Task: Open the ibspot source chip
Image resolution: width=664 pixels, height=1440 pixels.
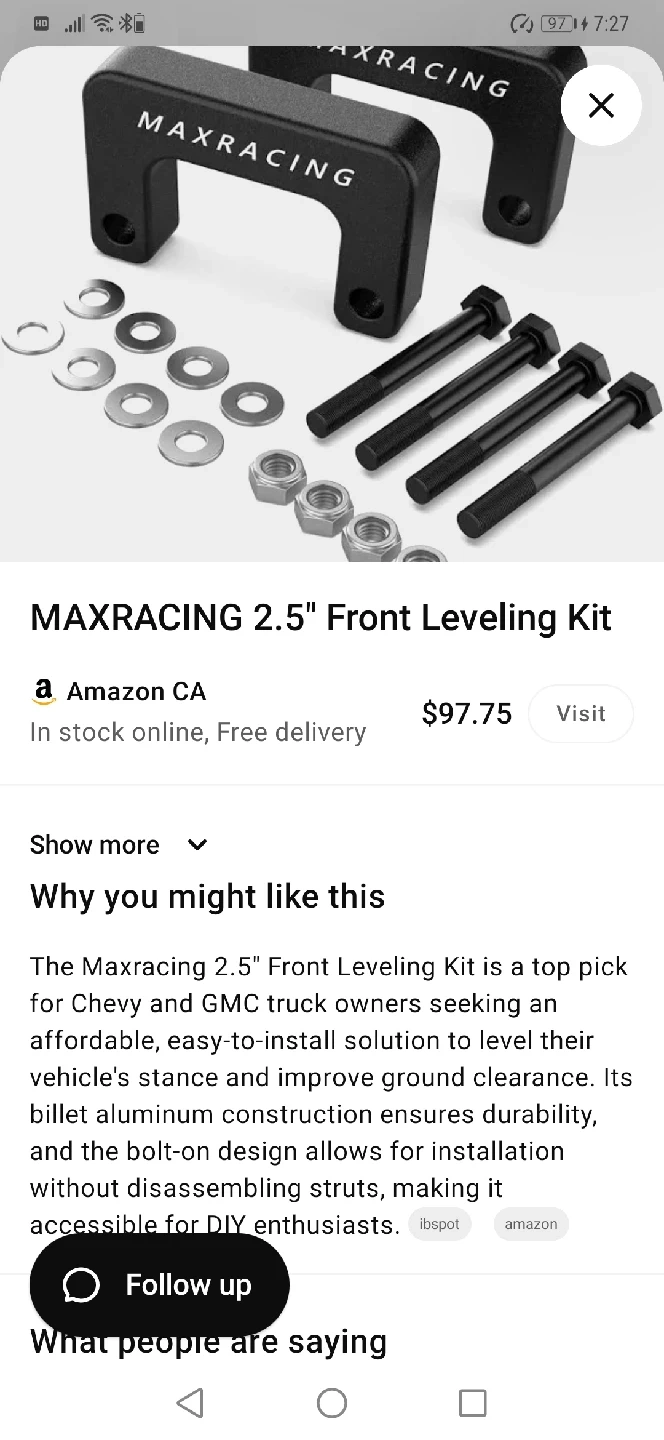Action: click(440, 1224)
